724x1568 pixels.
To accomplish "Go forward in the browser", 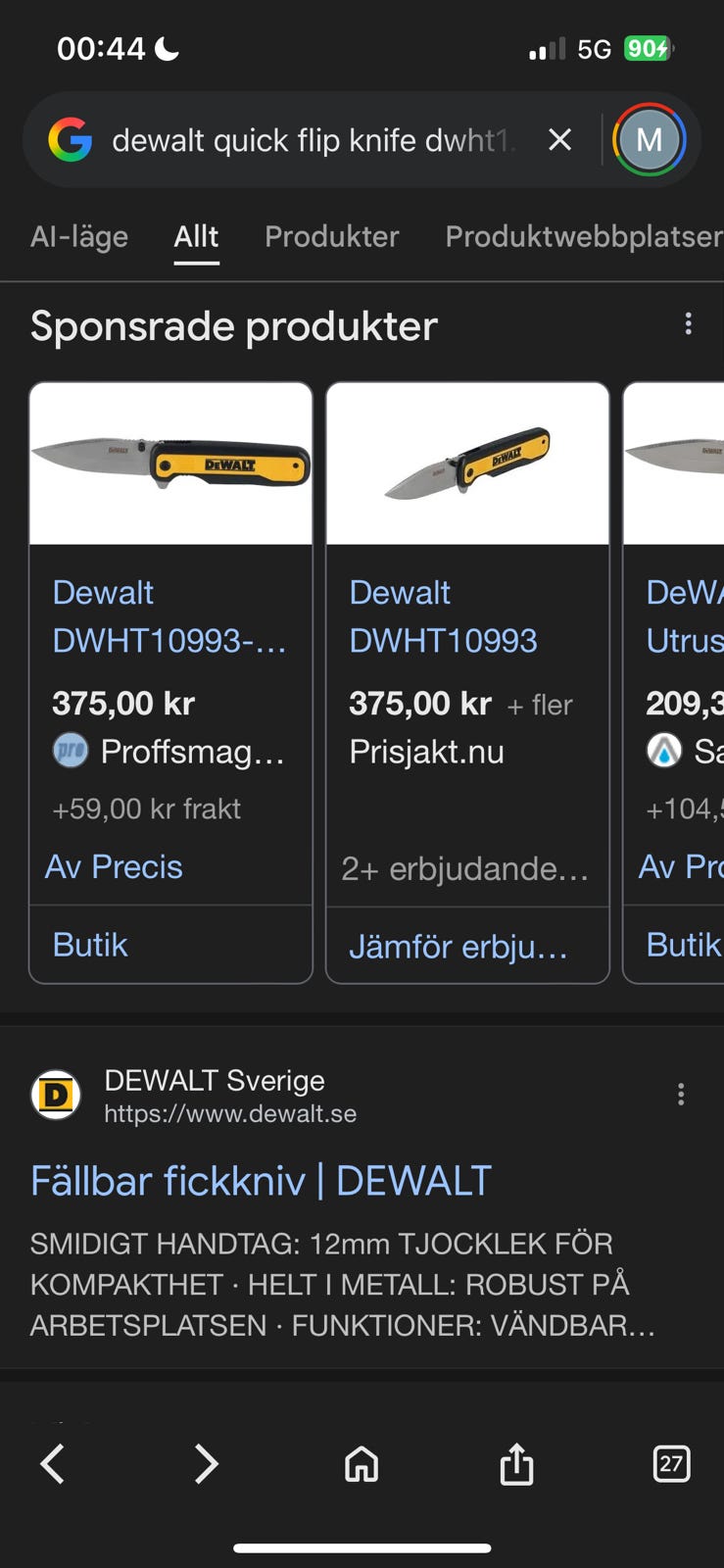I will pyautogui.click(x=206, y=1464).
